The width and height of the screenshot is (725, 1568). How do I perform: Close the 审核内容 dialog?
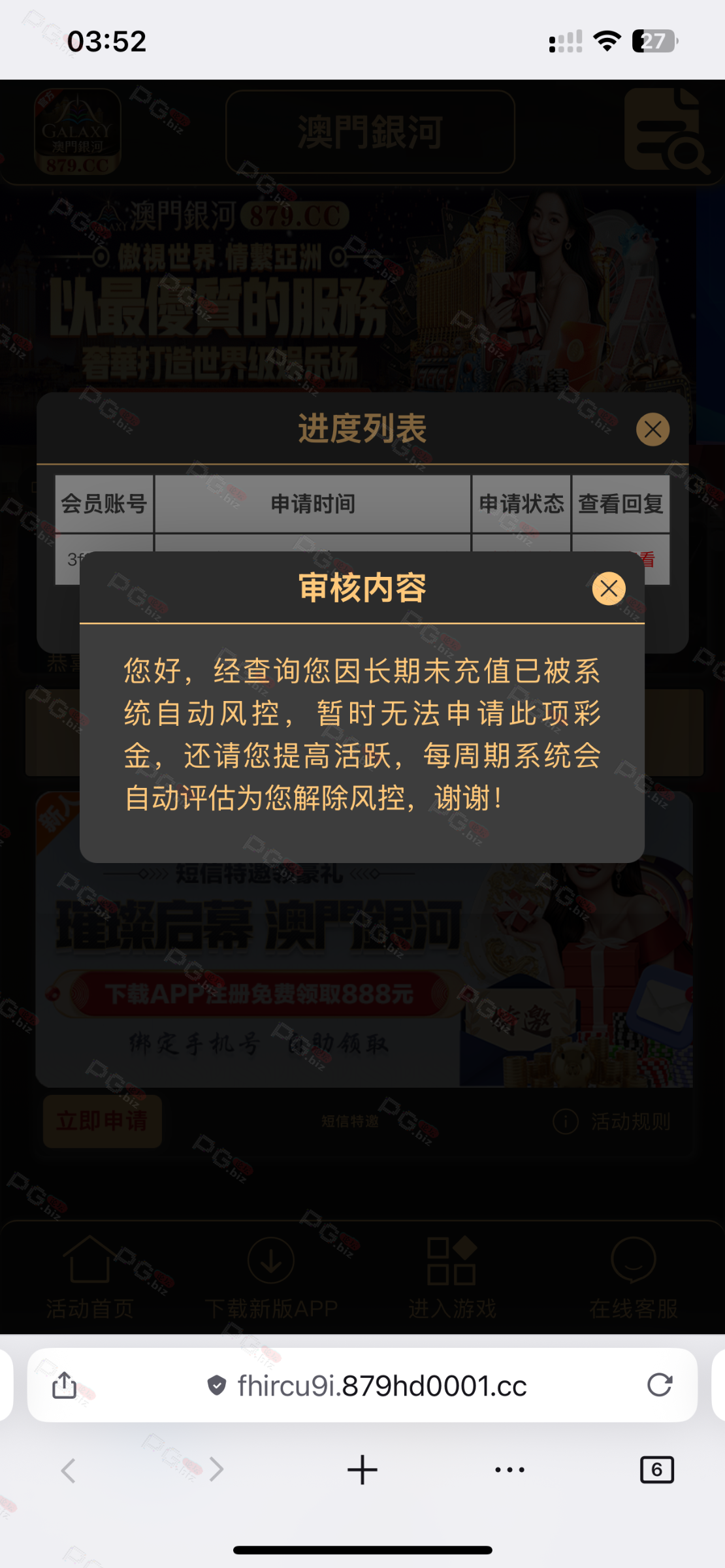pyautogui.click(x=609, y=589)
